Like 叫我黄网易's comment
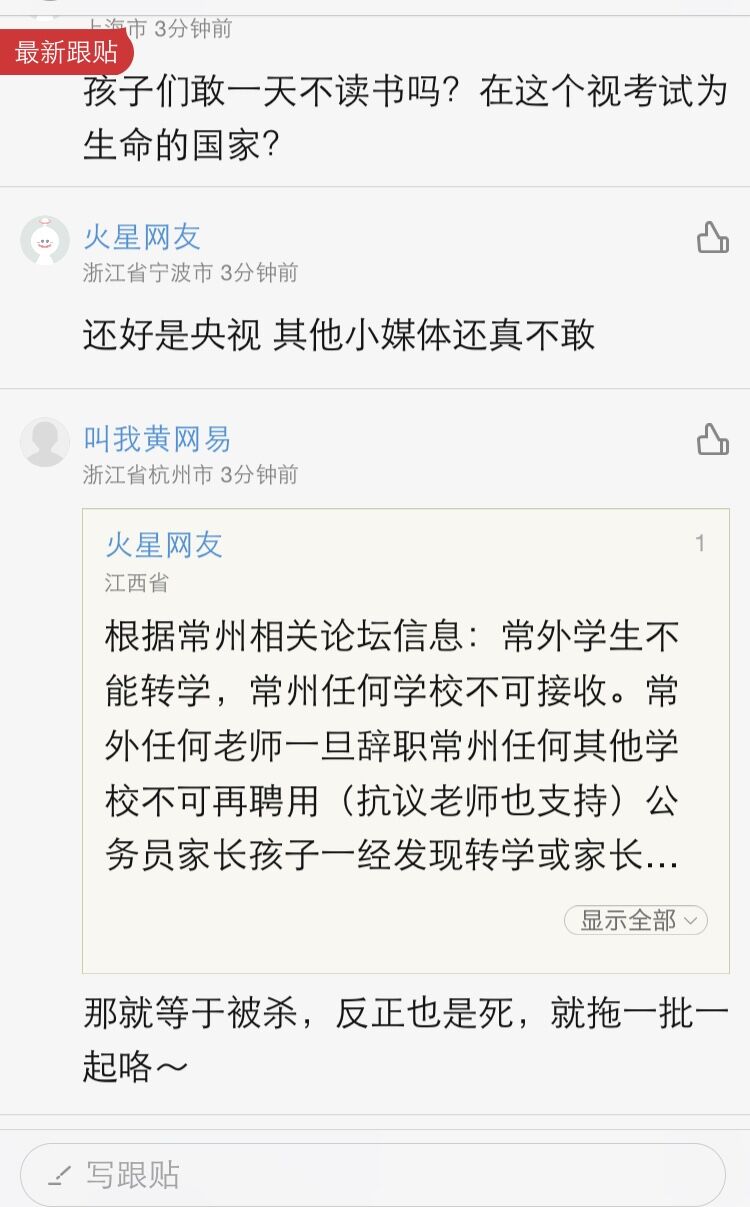Screen dimensions: 750x1207 (x=712, y=439)
